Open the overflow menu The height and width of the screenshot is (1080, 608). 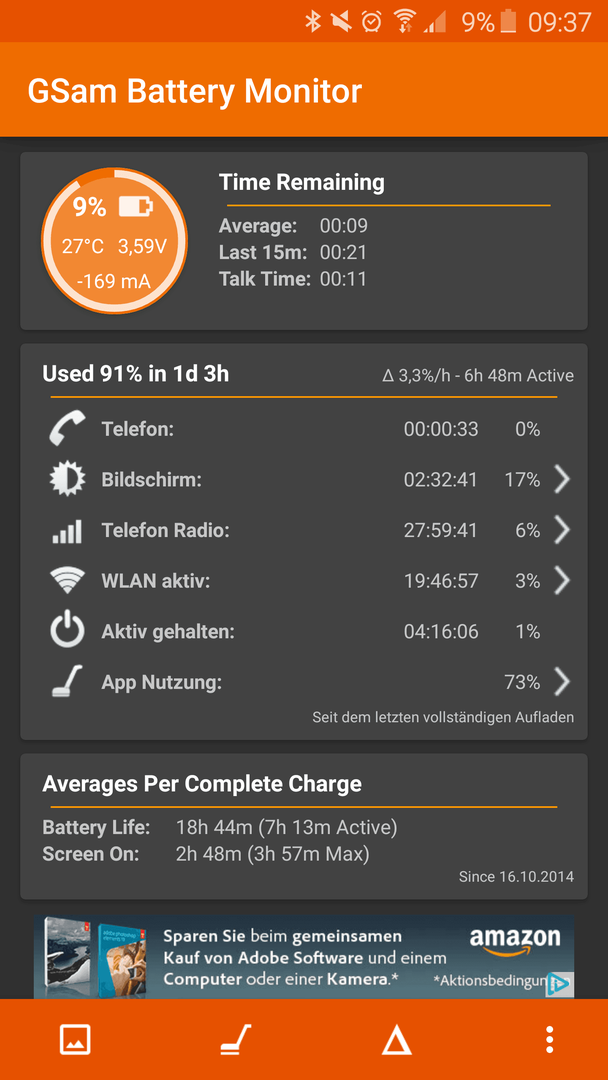(549, 1039)
